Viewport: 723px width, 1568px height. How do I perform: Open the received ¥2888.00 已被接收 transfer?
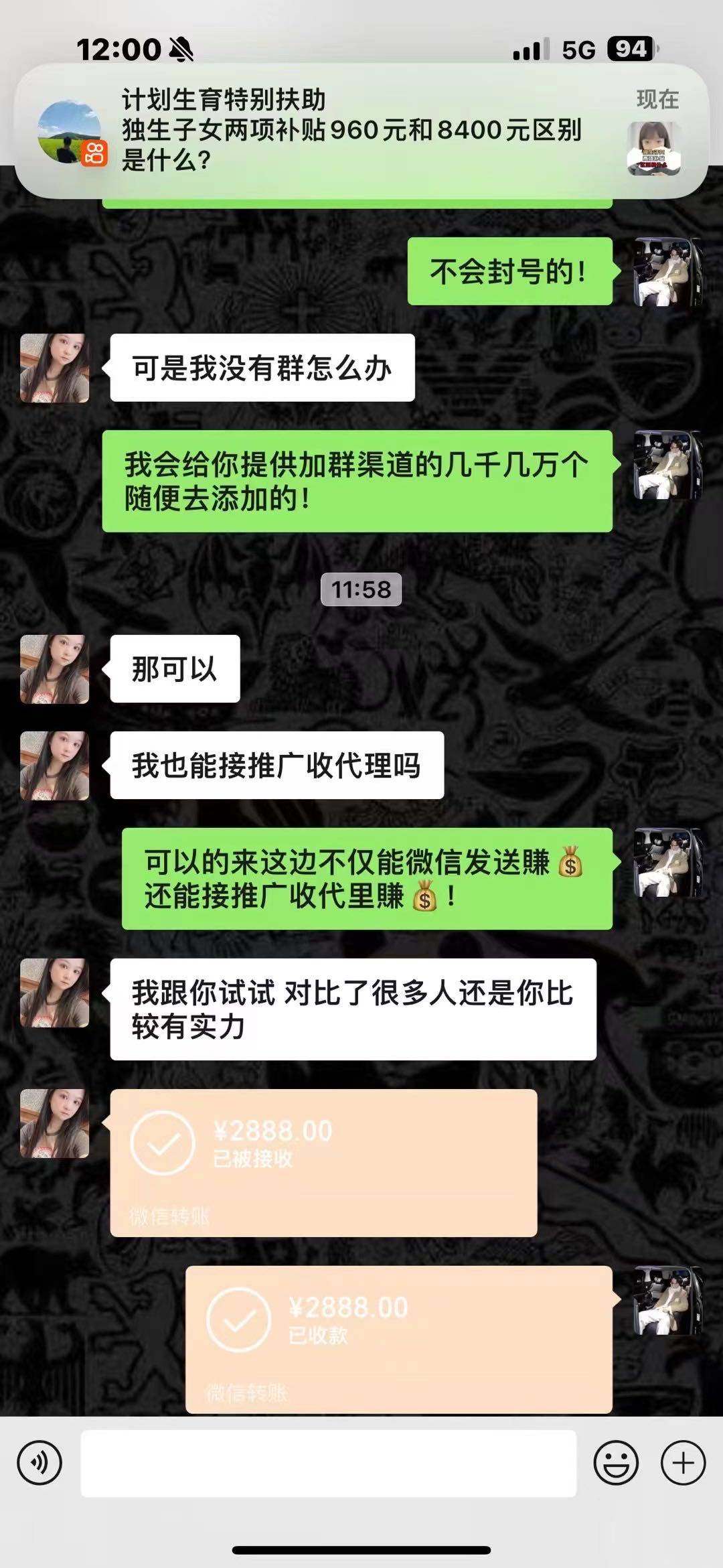[x=323, y=1163]
